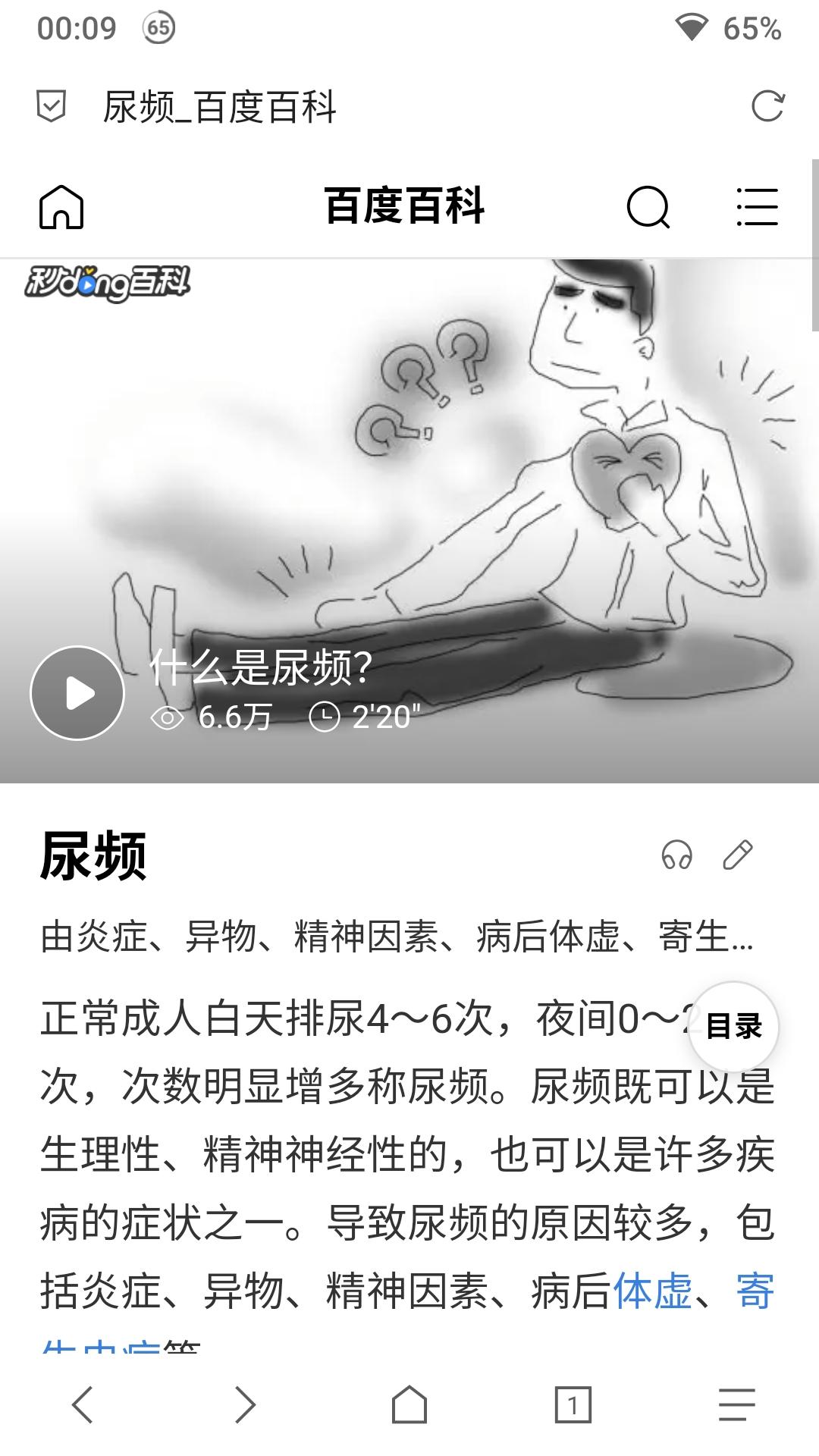Edit the 尿频 entry with pencil icon
This screenshot has height=1456, width=819.
pos(737,855)
